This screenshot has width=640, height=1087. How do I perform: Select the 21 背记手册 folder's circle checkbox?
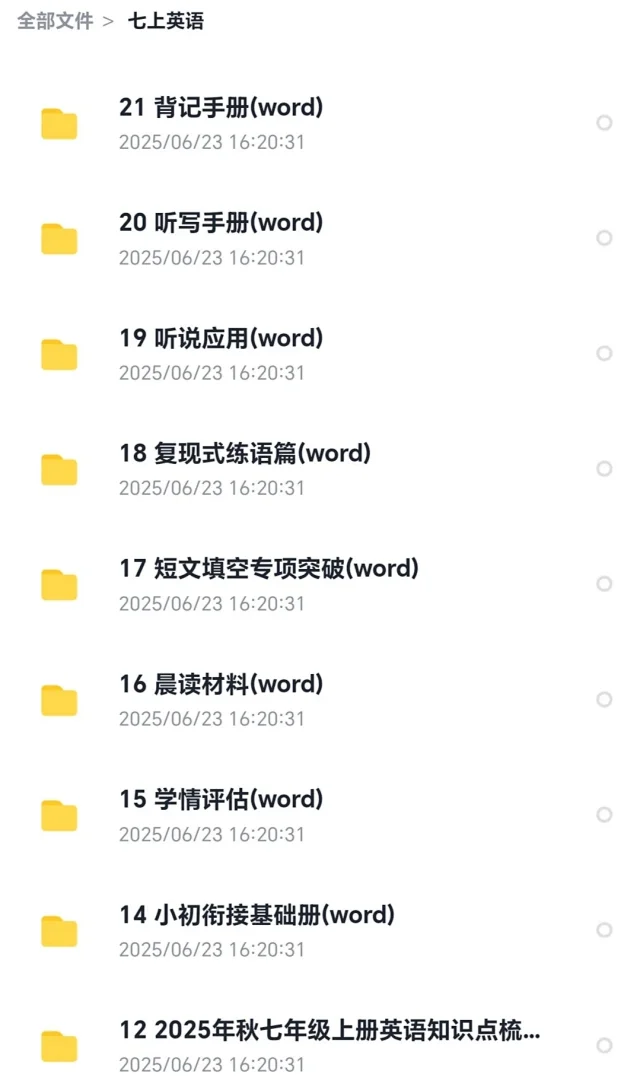pyautogui.click(x=605, y=123)
